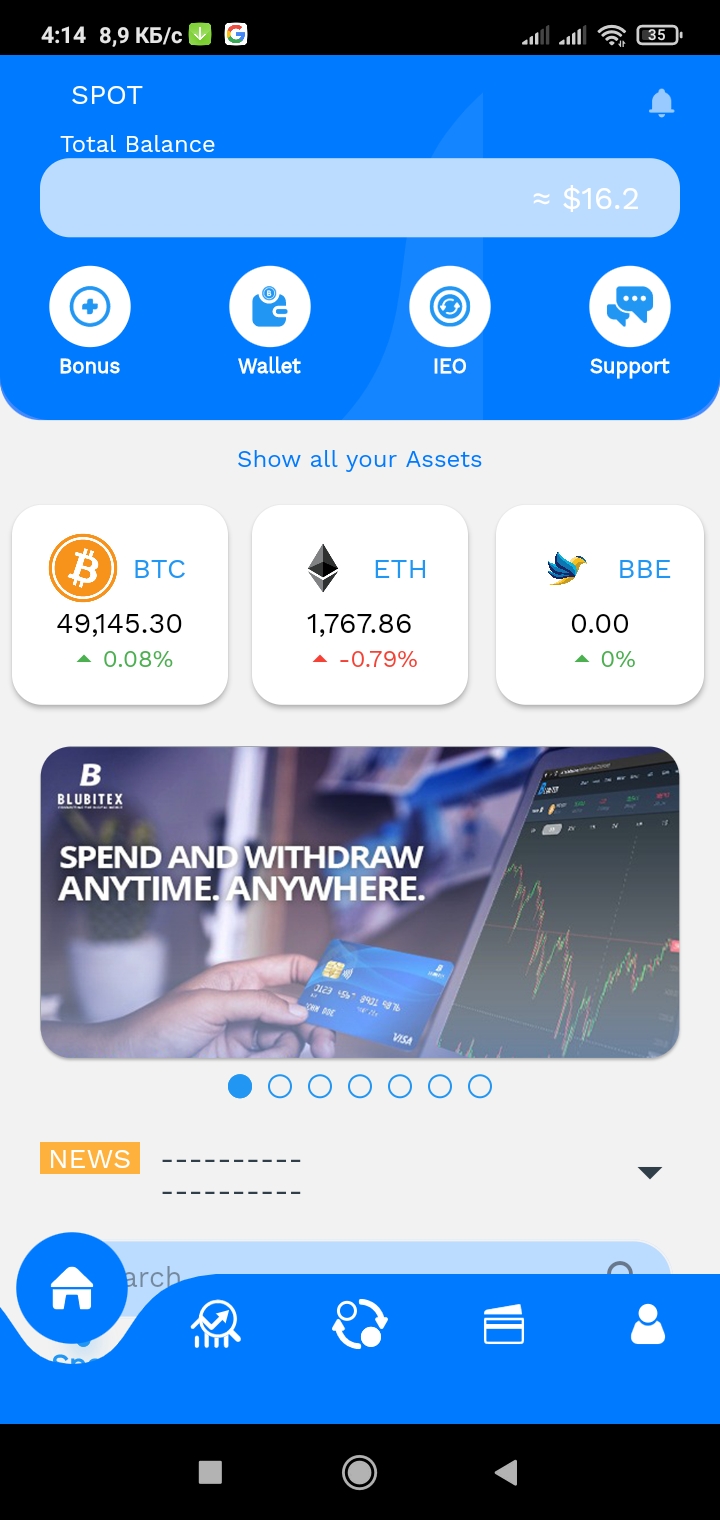Open the notifications bell

(x=661, y=102)
